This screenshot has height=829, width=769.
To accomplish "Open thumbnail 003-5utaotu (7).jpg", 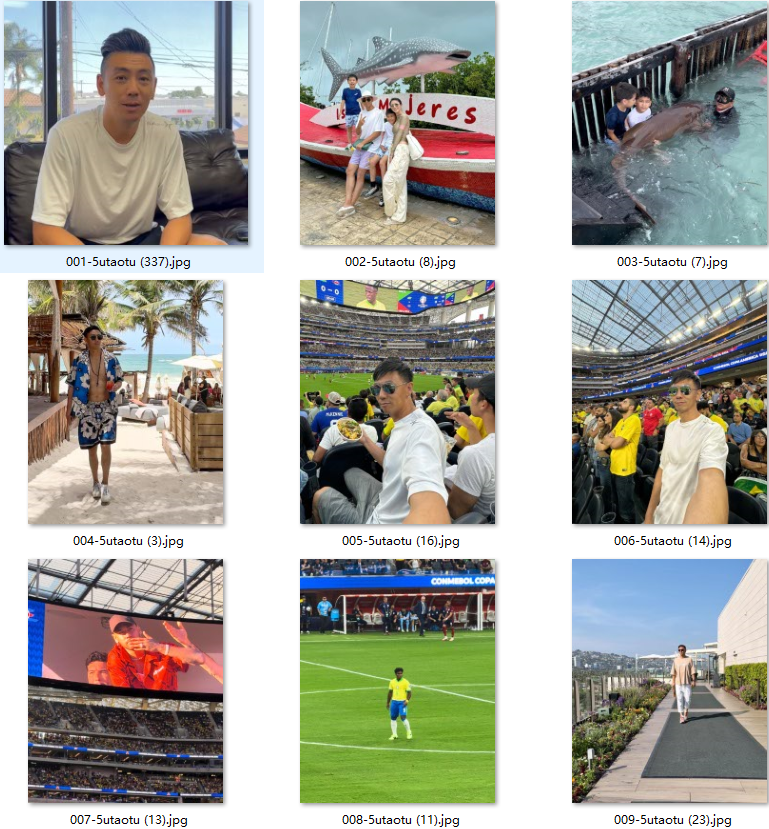I will pos(669,123).
